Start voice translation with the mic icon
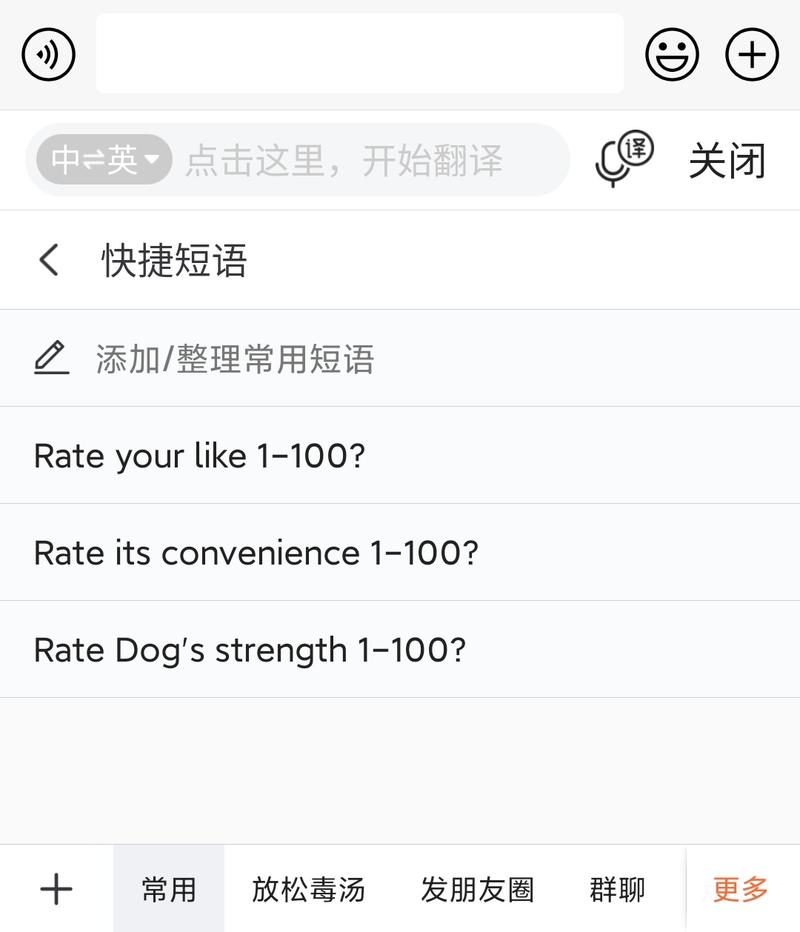Viewport: 800px width, 932px height. [x=622, y=158]
